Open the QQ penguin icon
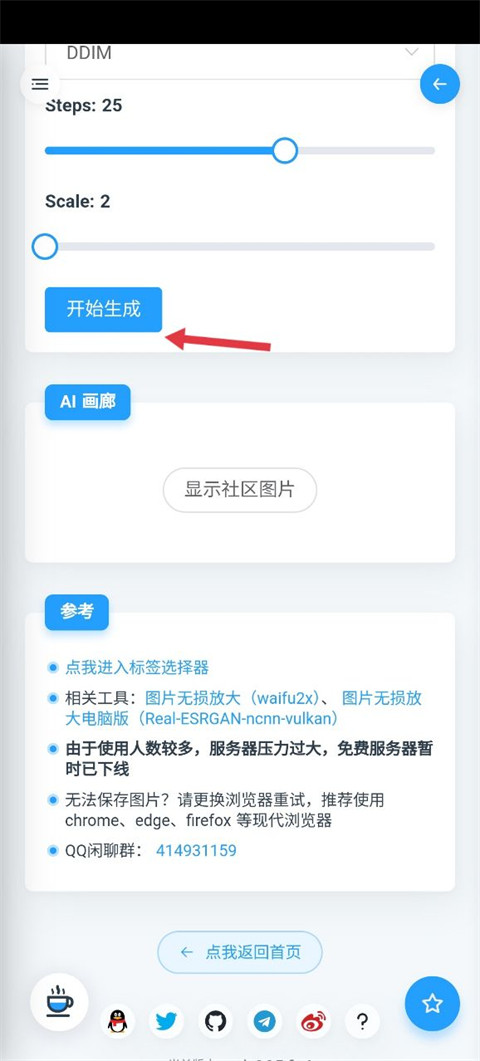Screen dimensions: 480x1061 click(x=118, y=1021)
